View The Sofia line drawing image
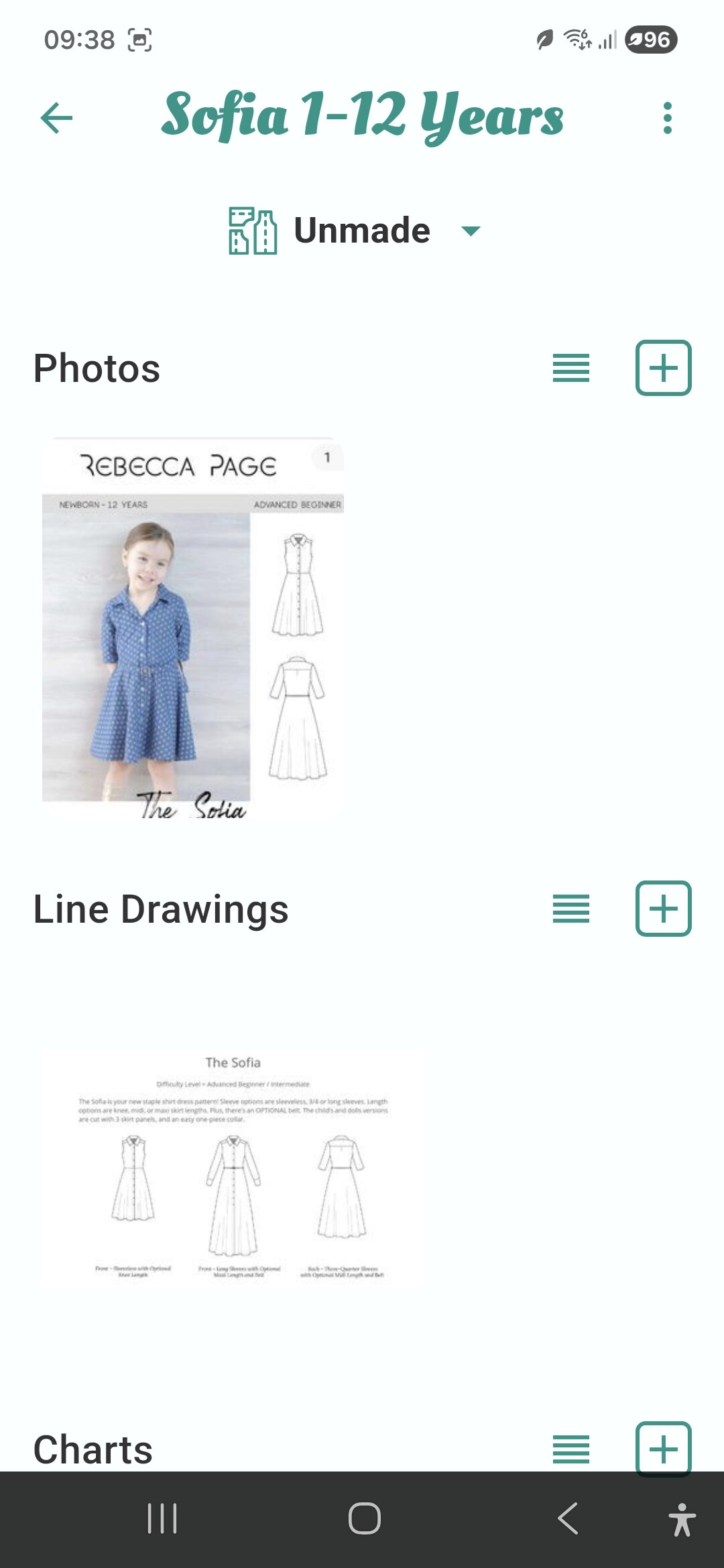This screenshot has height=1568, width=724. coord(233,1167)
